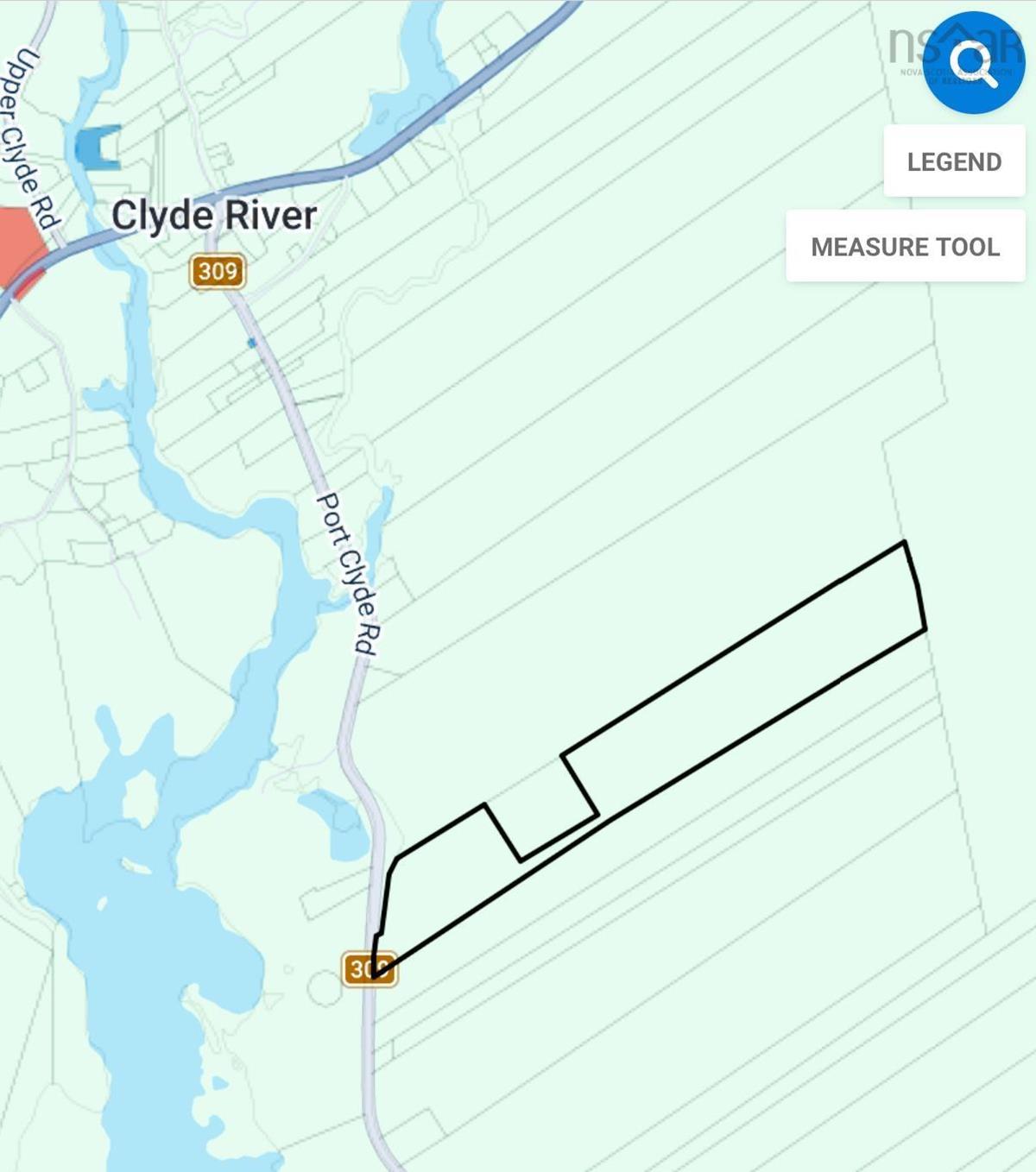1036x1172 pixels.
Task: Open the blue search button
Action: click(973, 62)
